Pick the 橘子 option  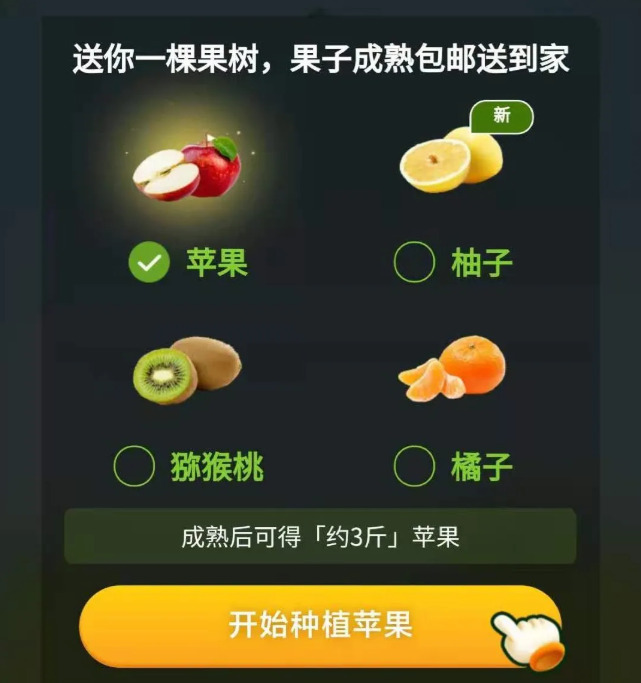pos(415,466)
